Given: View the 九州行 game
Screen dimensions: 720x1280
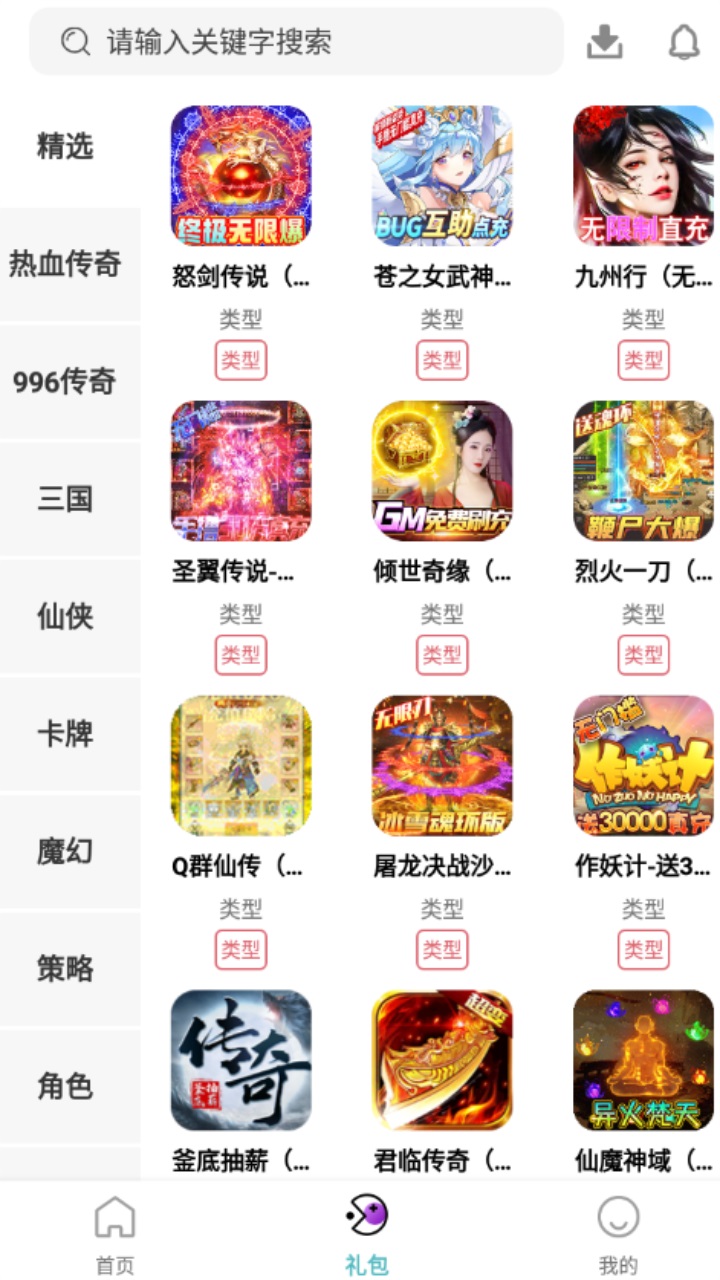Looking at the screenshot, I should point(643,176).
